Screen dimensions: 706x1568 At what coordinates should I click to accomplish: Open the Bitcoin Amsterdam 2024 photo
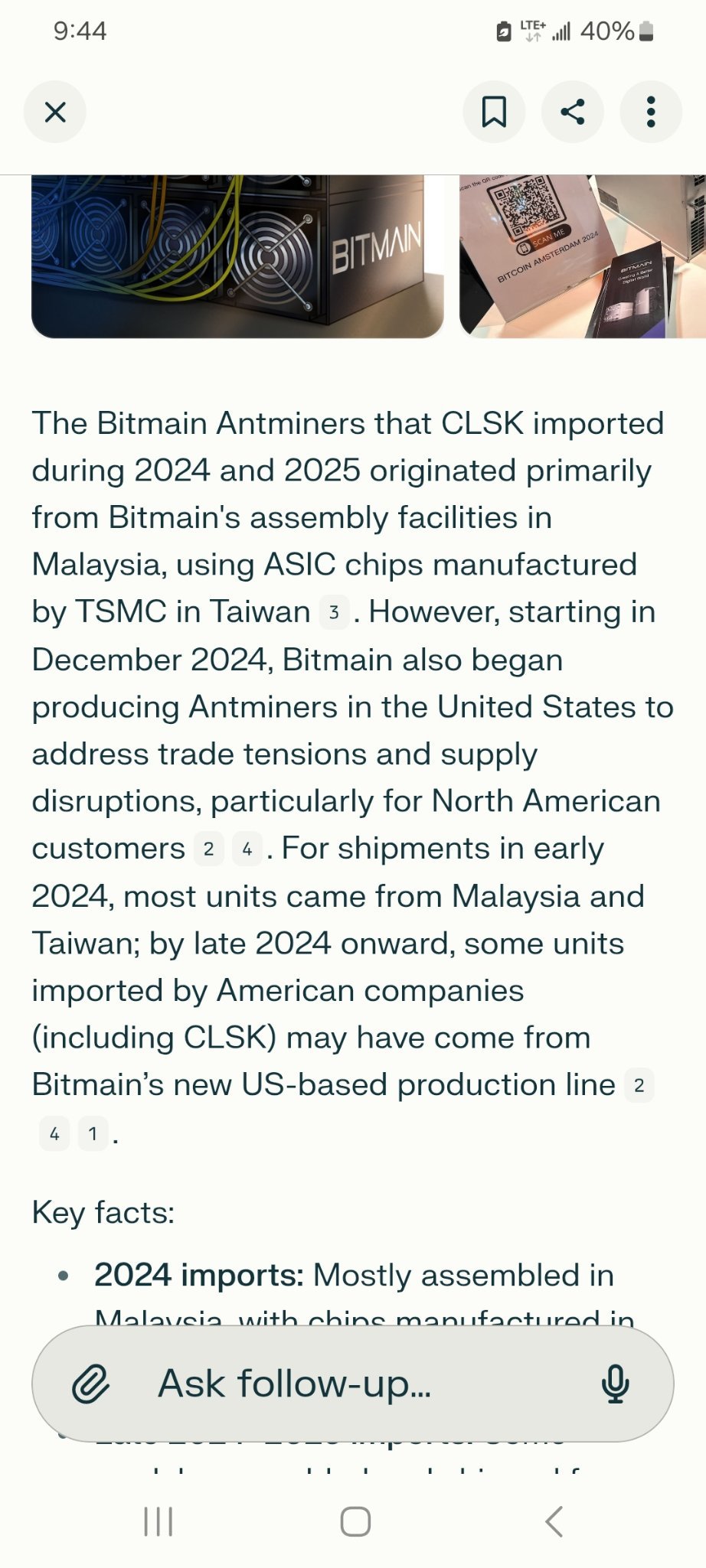[583, 256]
